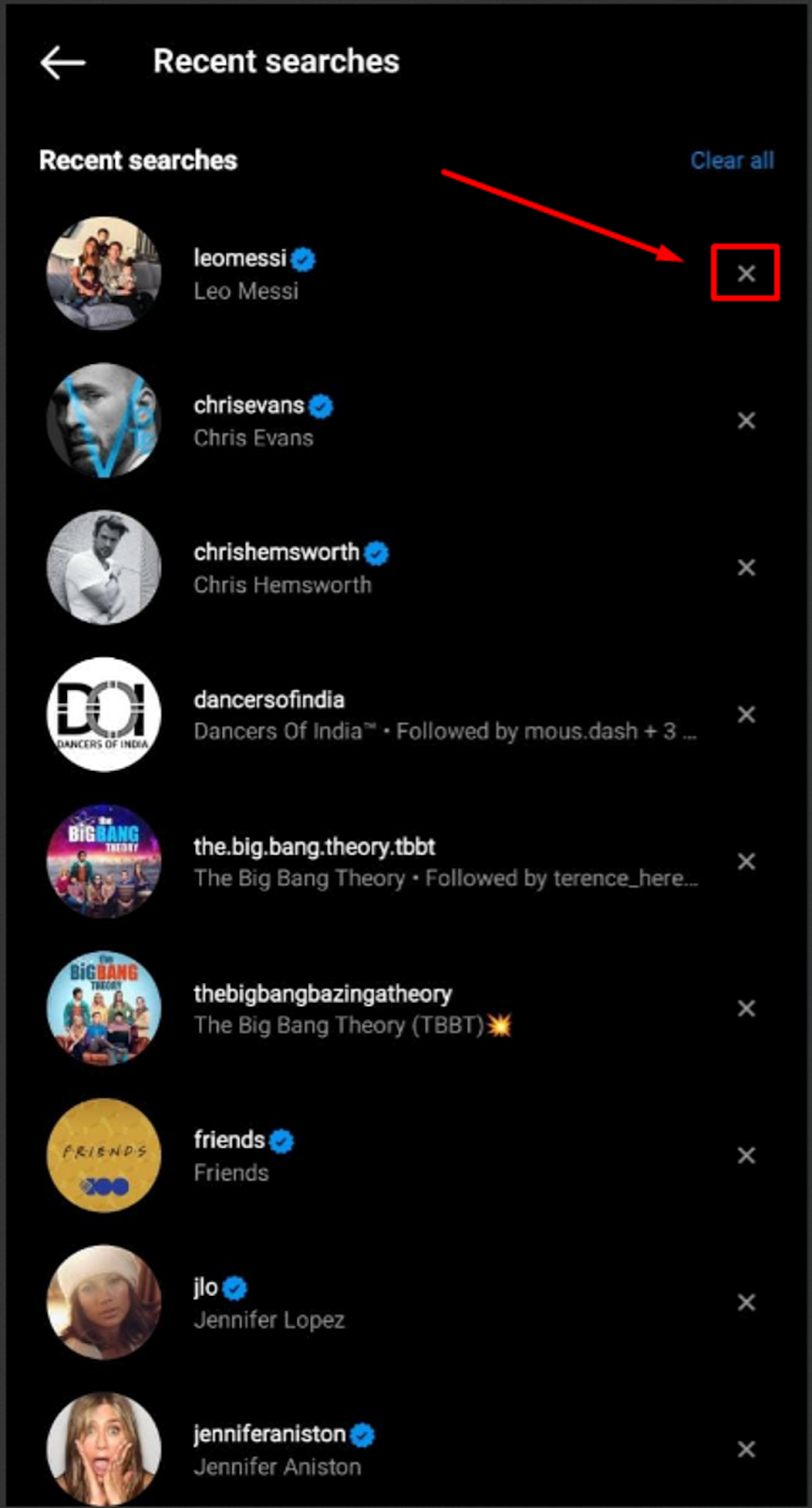Remove jenniferaniston from recent searches
This screenshot has height=1508, width=812.
click(x=746, y=1450)
